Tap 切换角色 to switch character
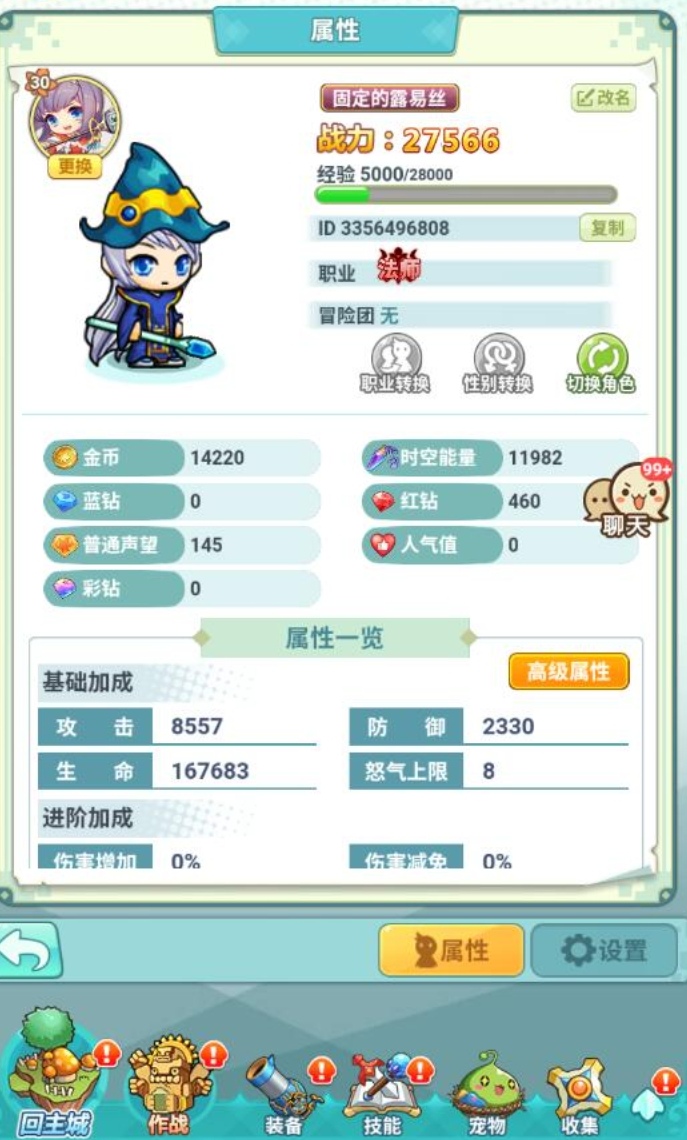 tap(601, 363)
